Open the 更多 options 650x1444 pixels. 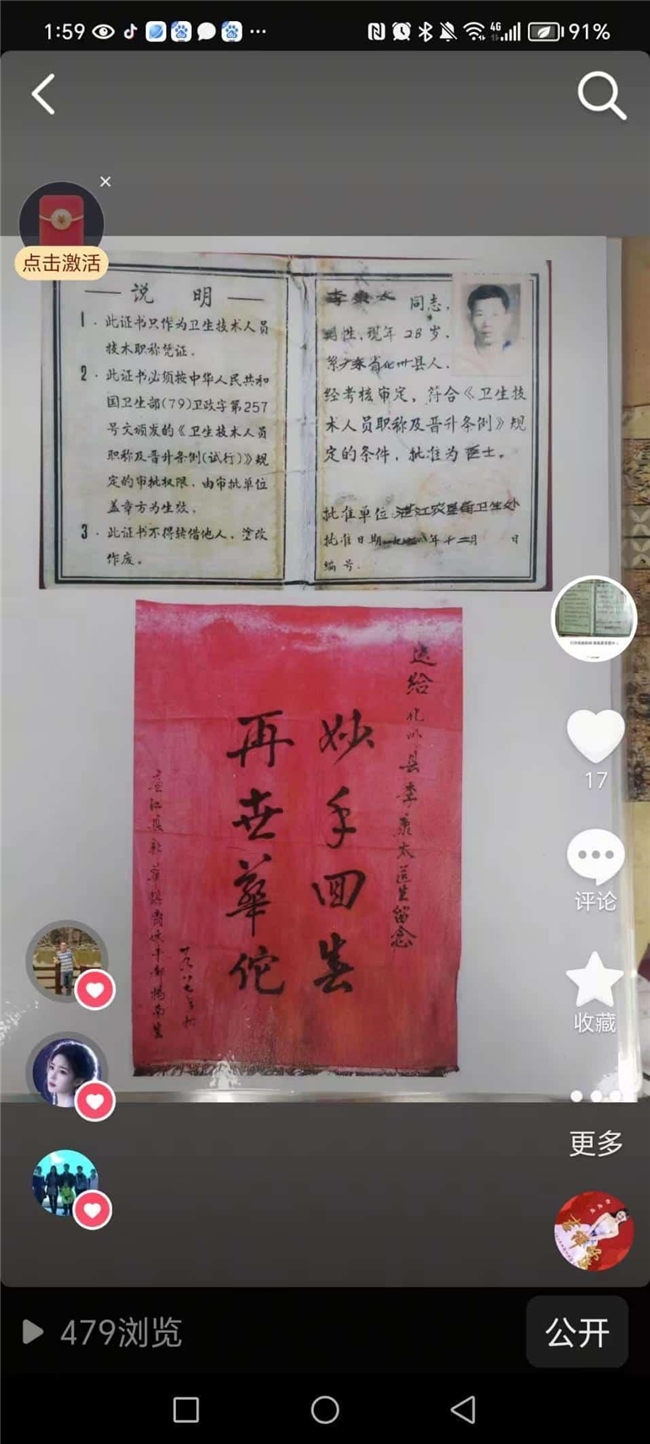595,1144
